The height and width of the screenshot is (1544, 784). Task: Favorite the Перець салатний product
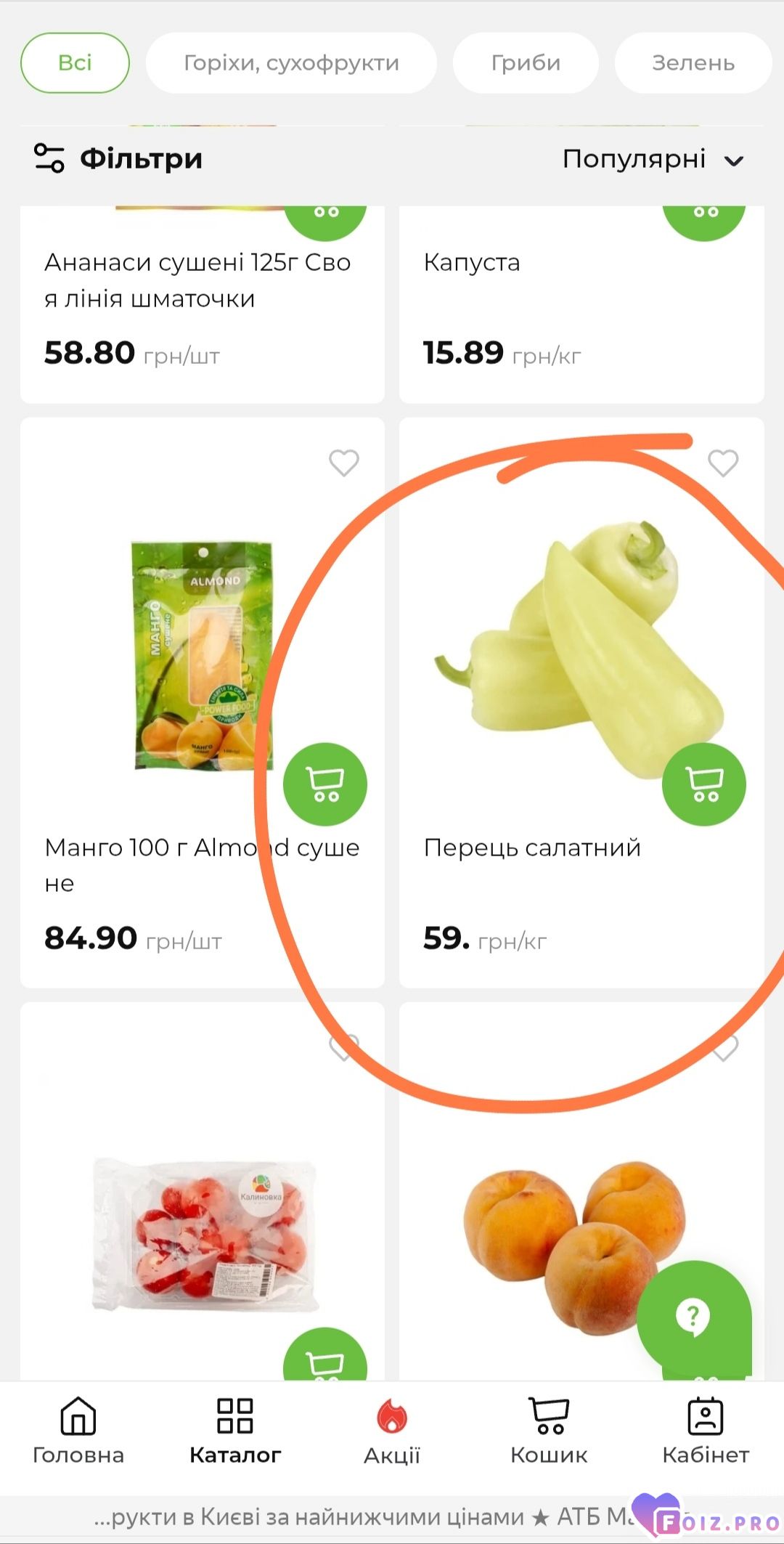(723, 463)
